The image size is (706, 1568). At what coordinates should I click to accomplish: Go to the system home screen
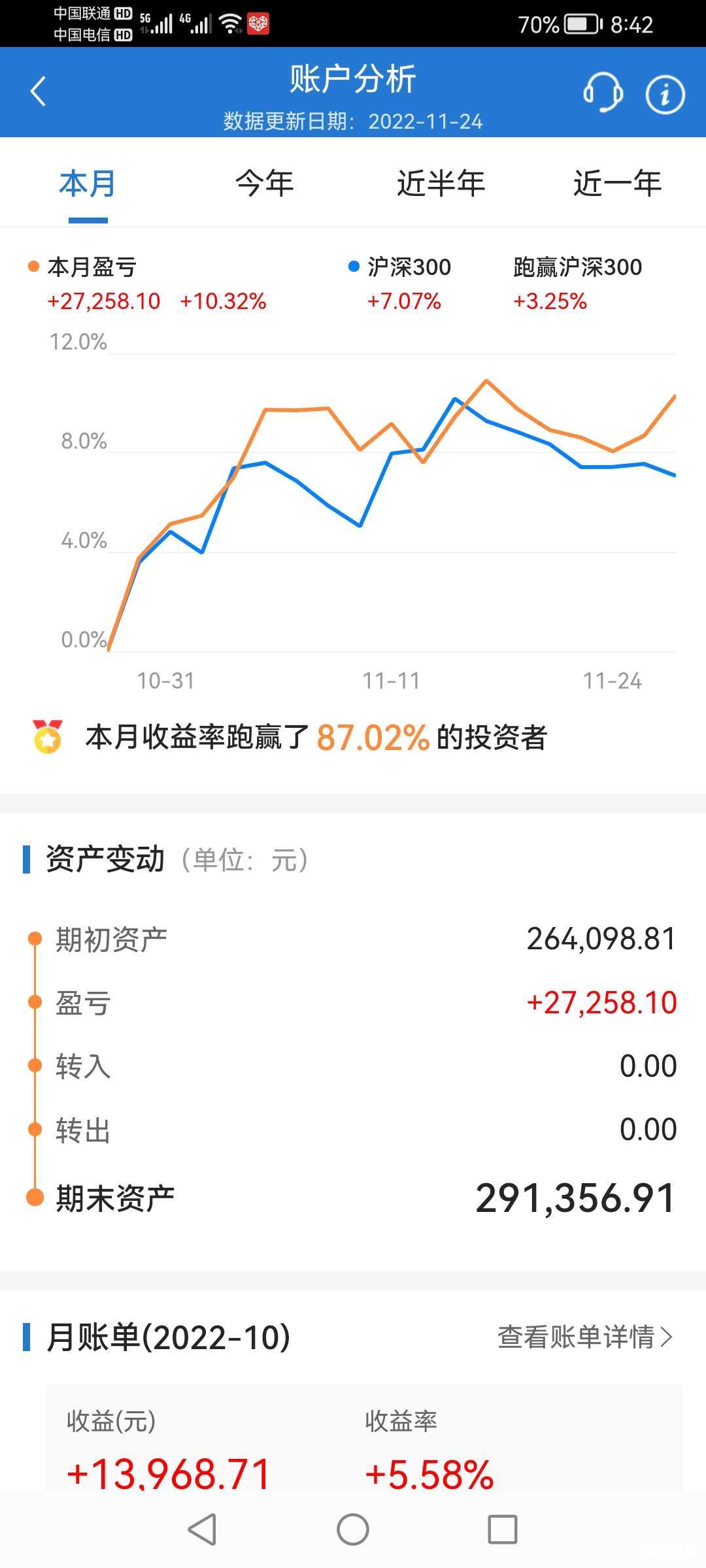coord(353,1529)
